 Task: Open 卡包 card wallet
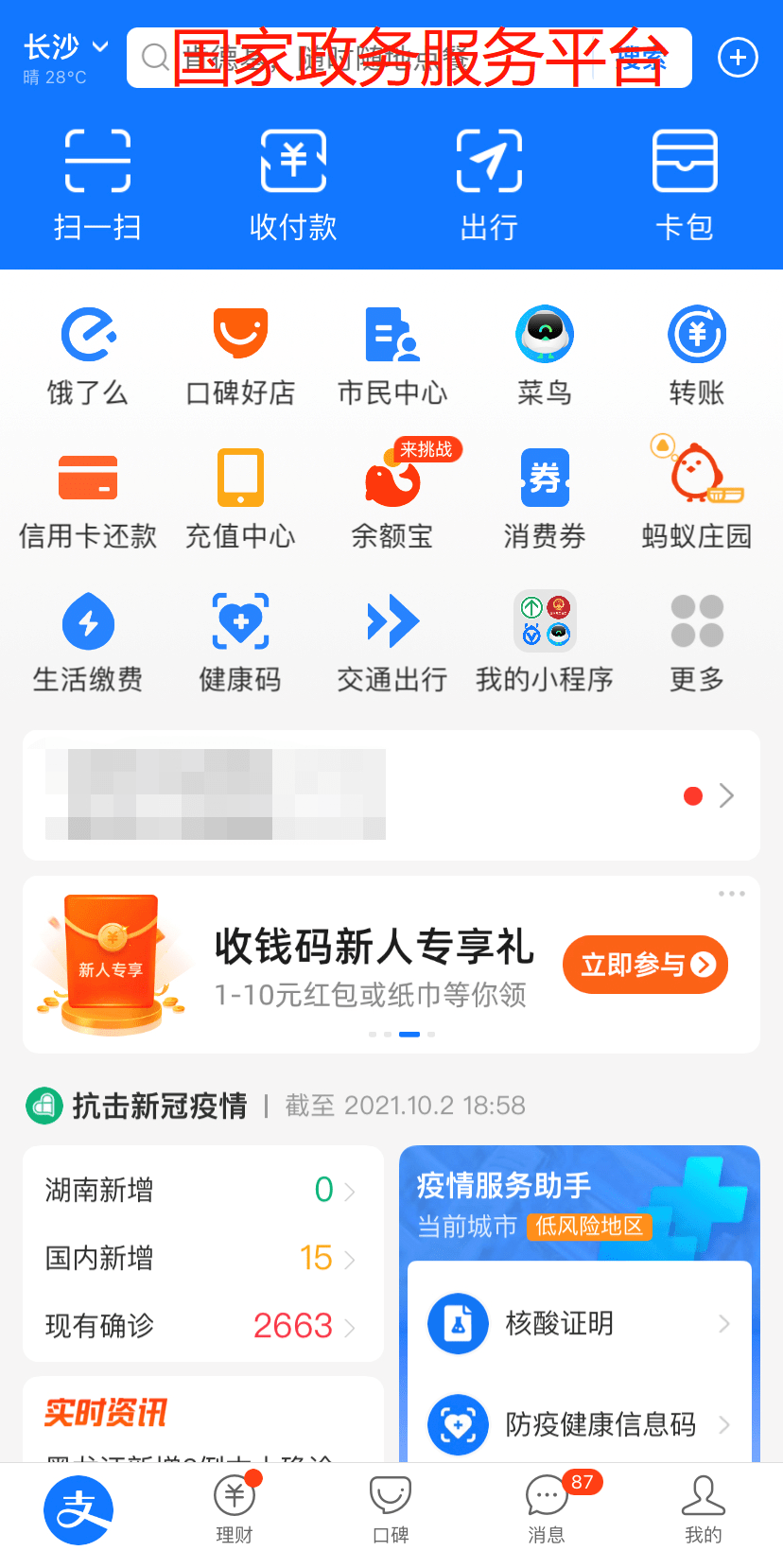685,185
